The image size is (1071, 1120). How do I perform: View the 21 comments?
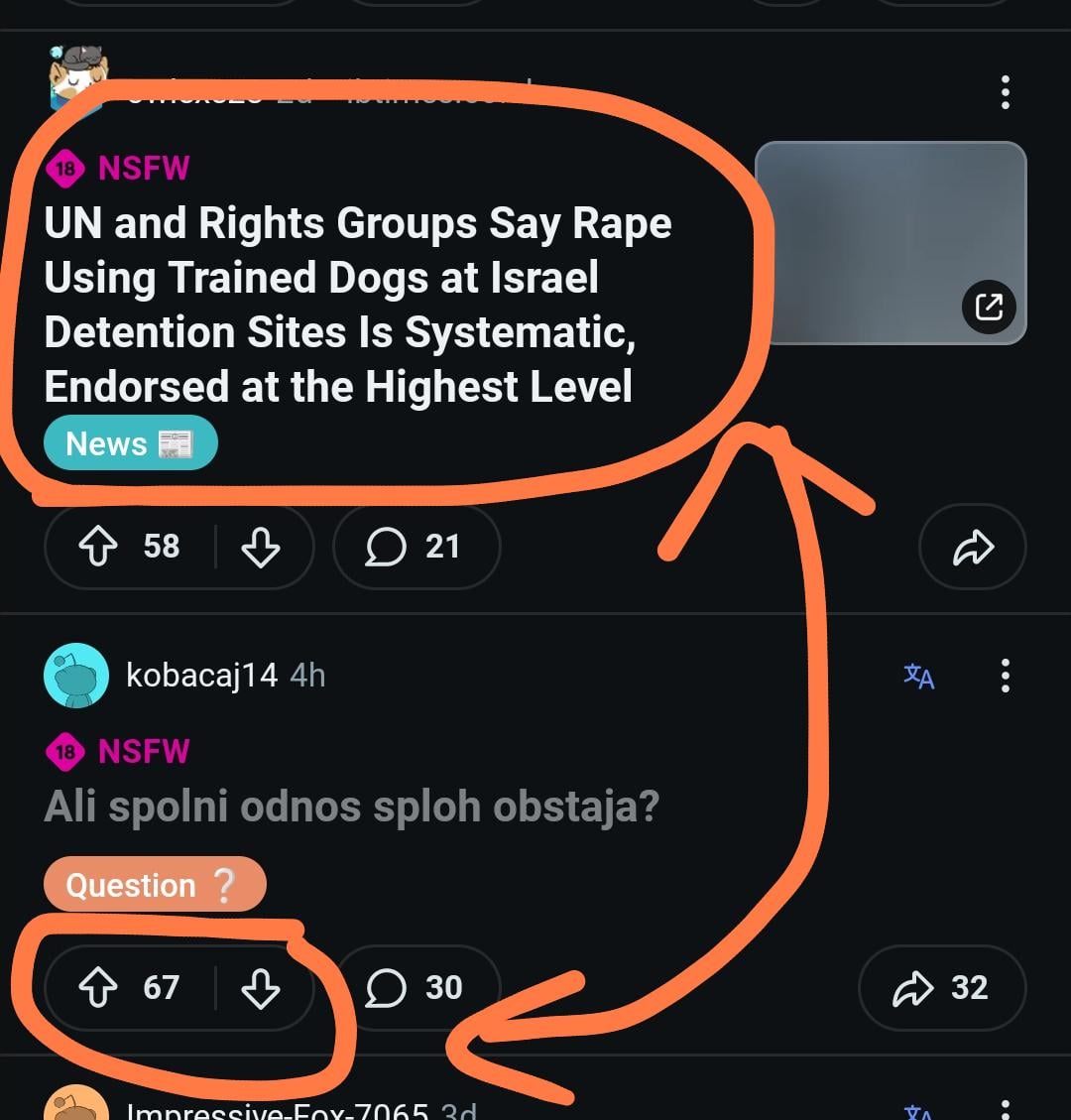click(416, 547)
